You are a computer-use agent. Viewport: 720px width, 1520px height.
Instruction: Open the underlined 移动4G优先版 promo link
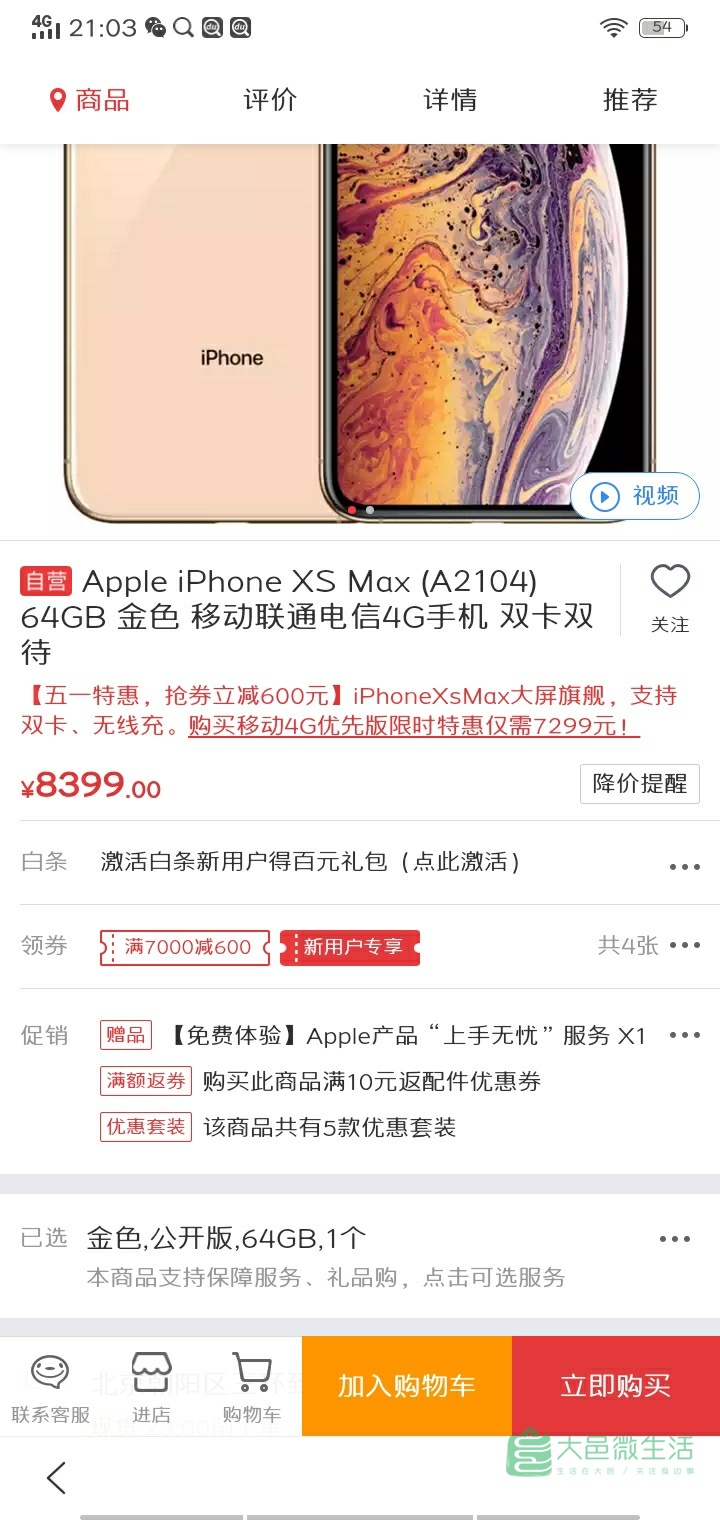pyautogui.click(x=414, y=726)
